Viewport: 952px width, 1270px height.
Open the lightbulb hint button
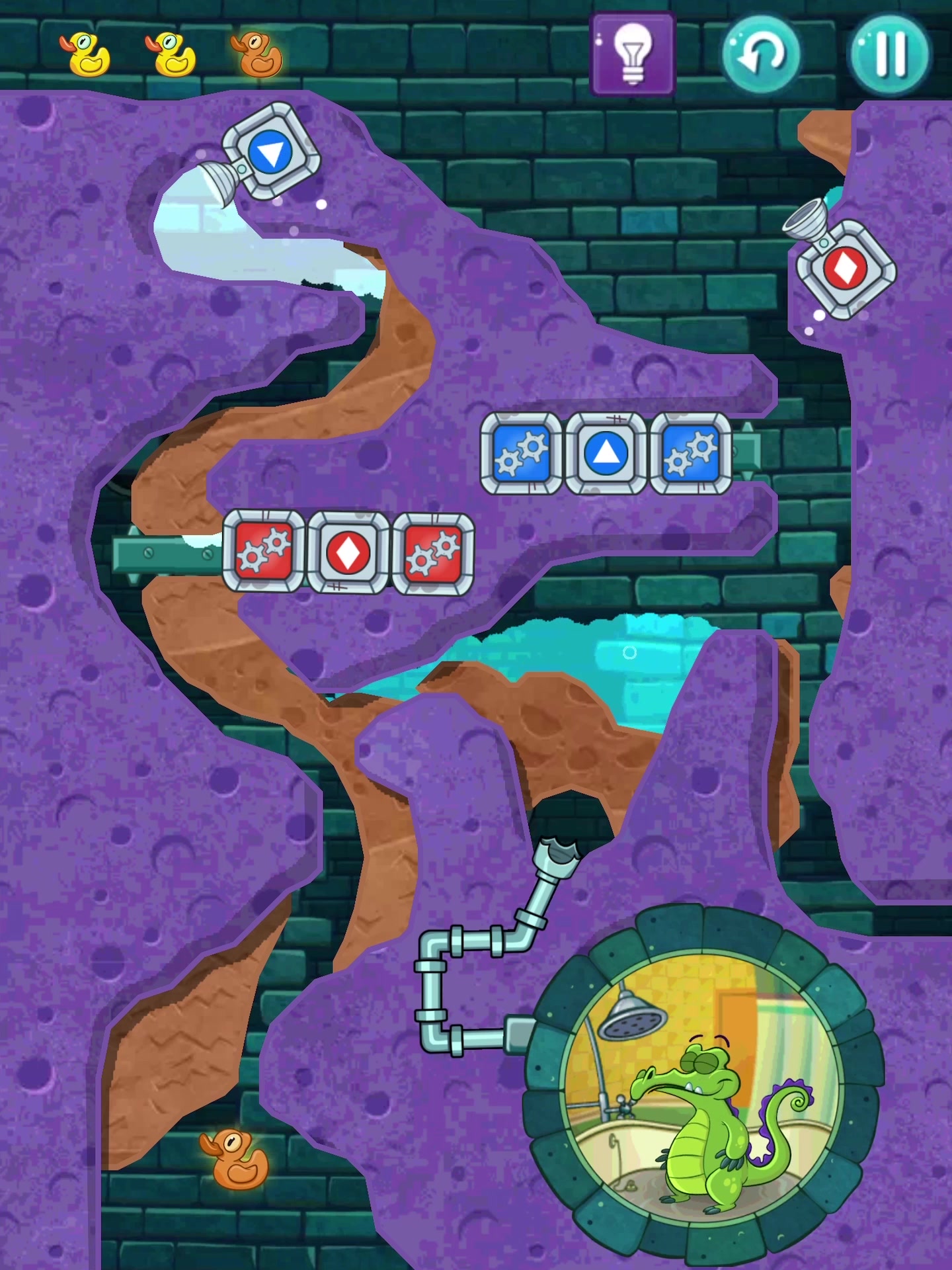632,54
